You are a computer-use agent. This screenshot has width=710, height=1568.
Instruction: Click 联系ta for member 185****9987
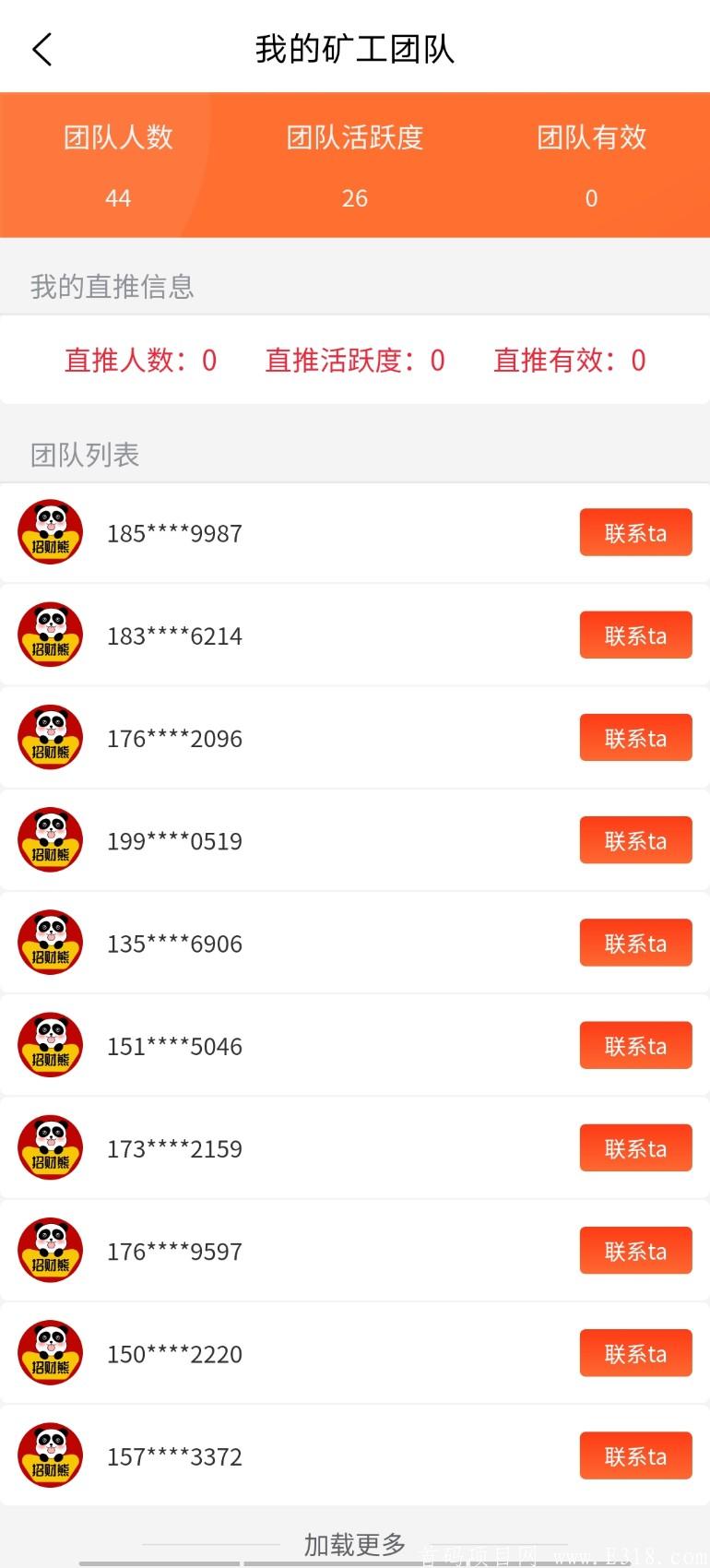click(x=635, y=532)
